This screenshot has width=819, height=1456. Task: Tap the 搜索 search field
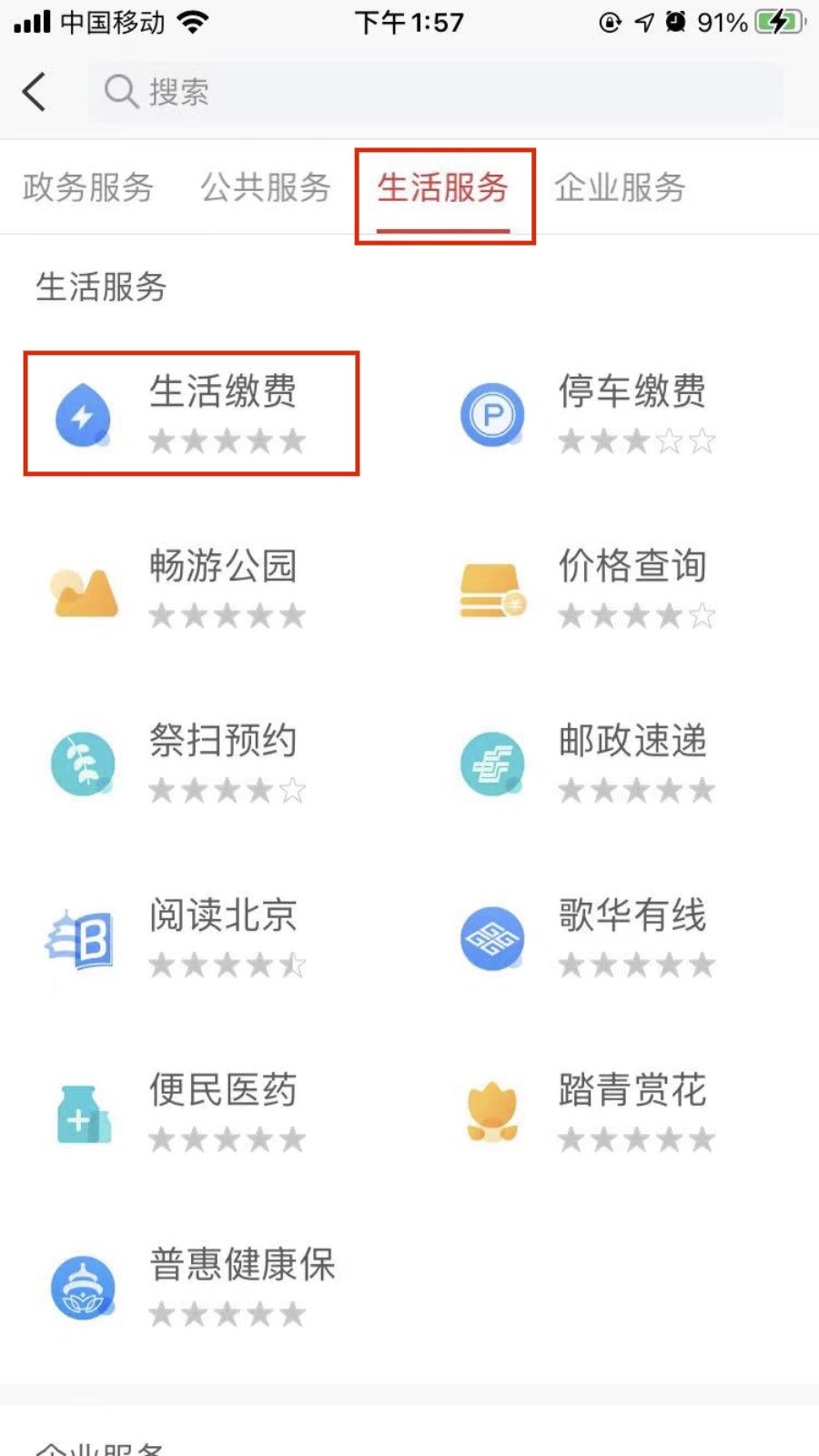435,92
